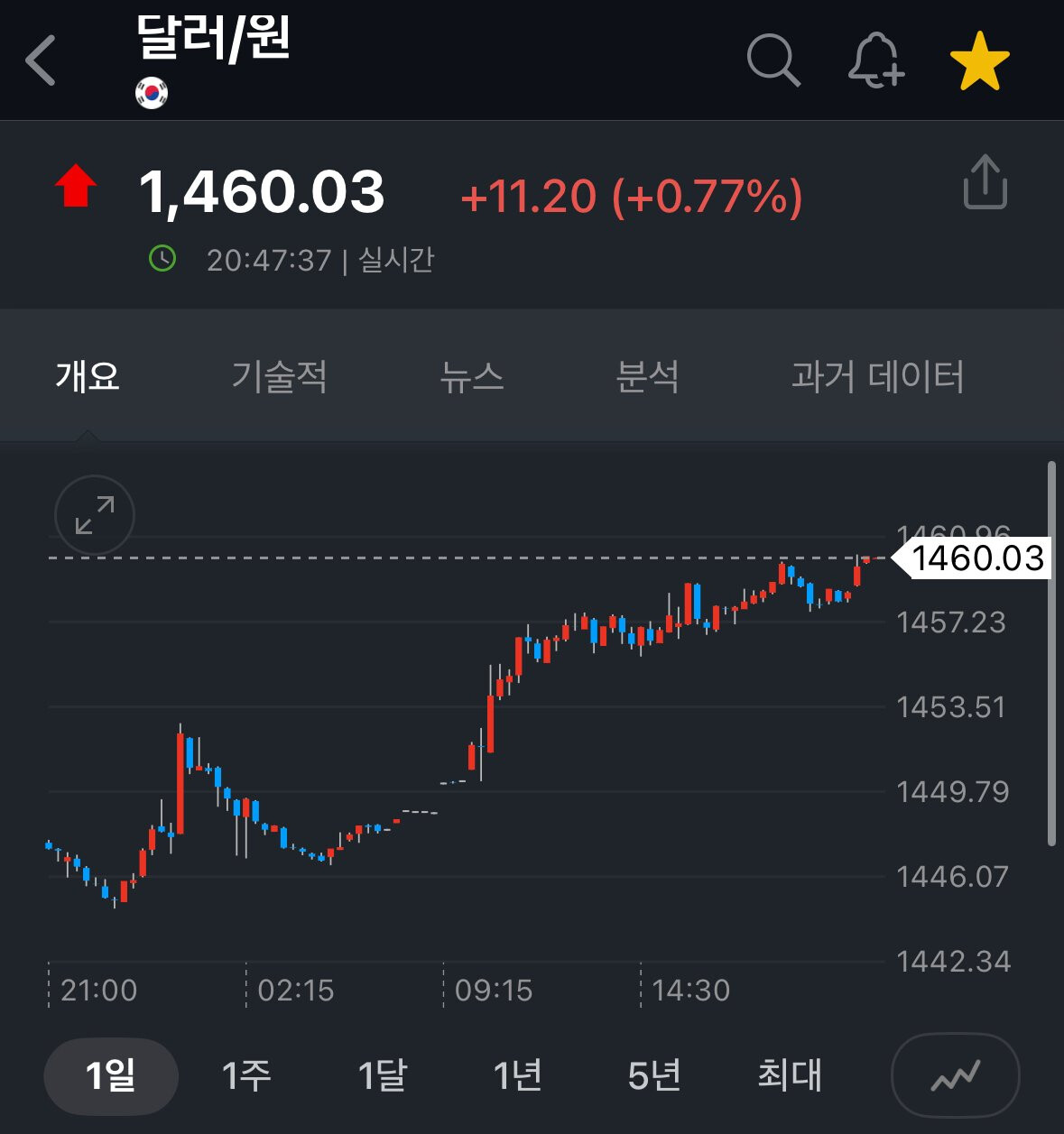Select the 최대 chart range
This screenshot has width=1064, height=1134.
pyautogui.click(x=790, y=1075)
